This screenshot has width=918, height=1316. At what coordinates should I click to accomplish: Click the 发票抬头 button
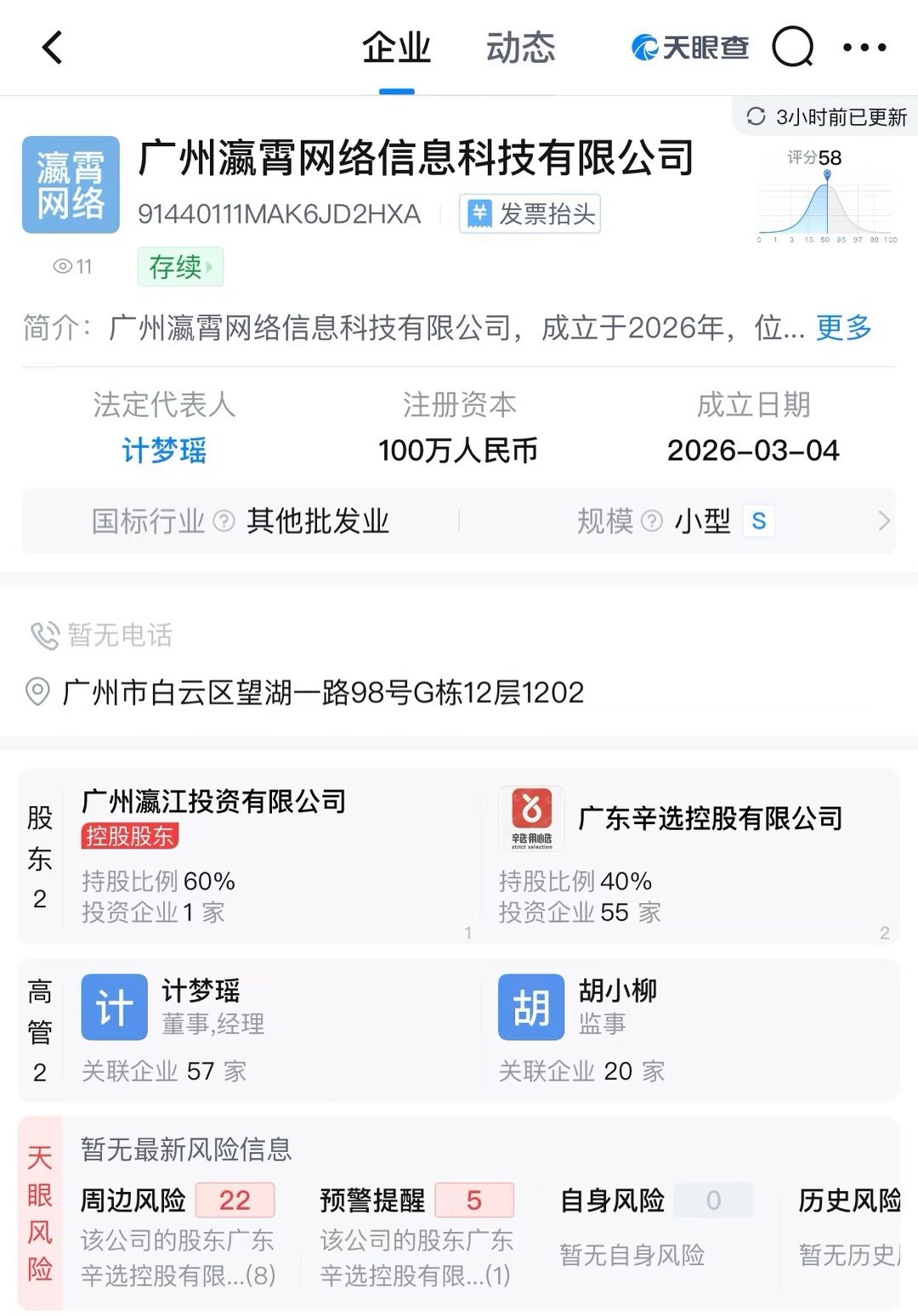pos(530,214)
